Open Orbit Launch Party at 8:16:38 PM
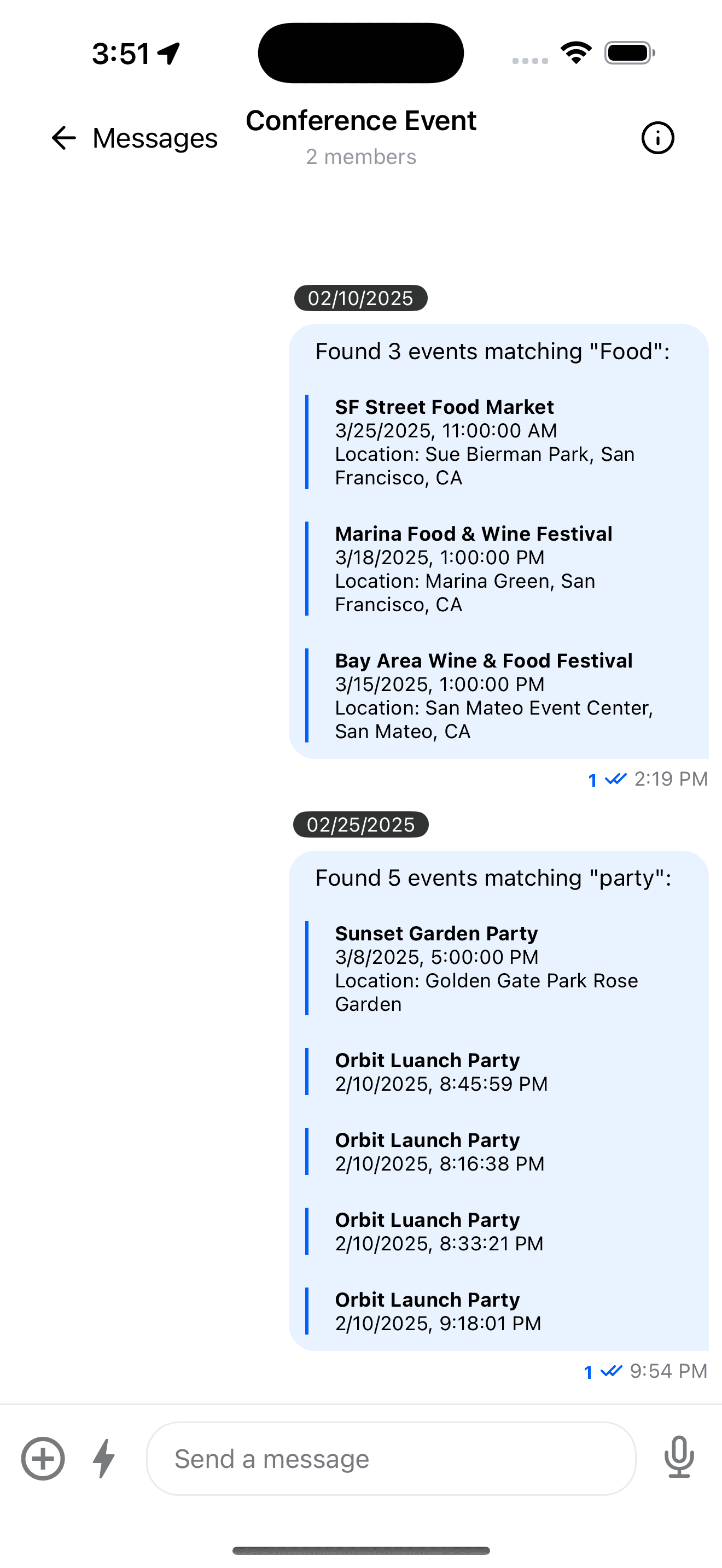Image resolution: width=722 pixels, height=1568 pixels. (x=427, y=1140)
